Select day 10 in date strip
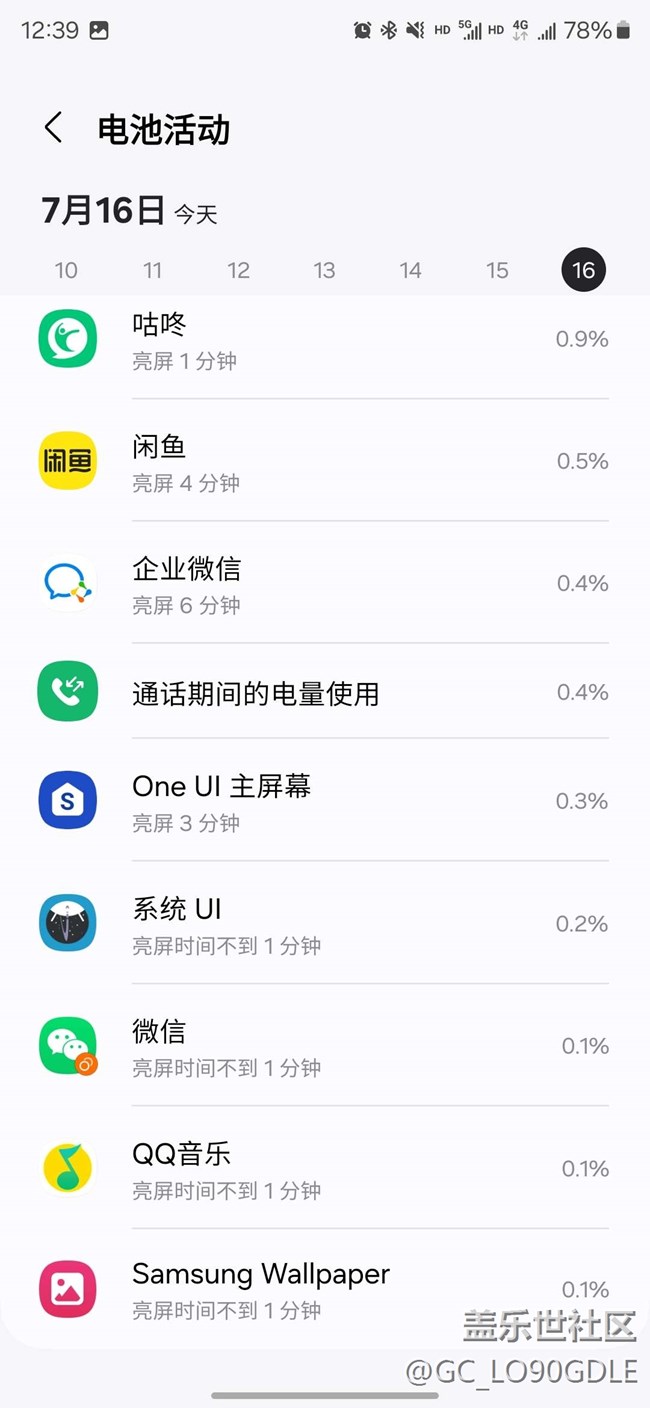Viewport: 650px width, 1408px height. 66,270
